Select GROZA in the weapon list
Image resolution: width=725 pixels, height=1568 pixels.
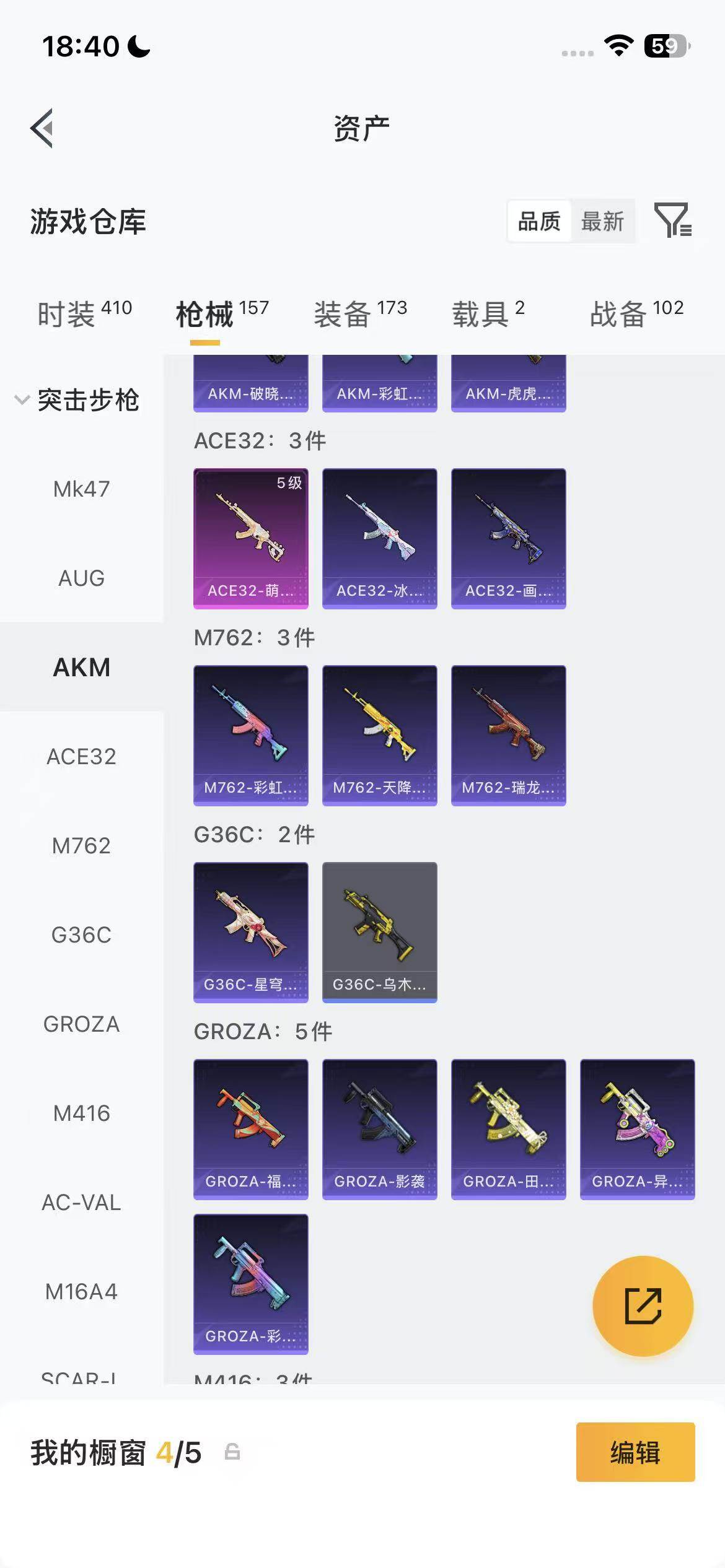[x=81, y=1024]
